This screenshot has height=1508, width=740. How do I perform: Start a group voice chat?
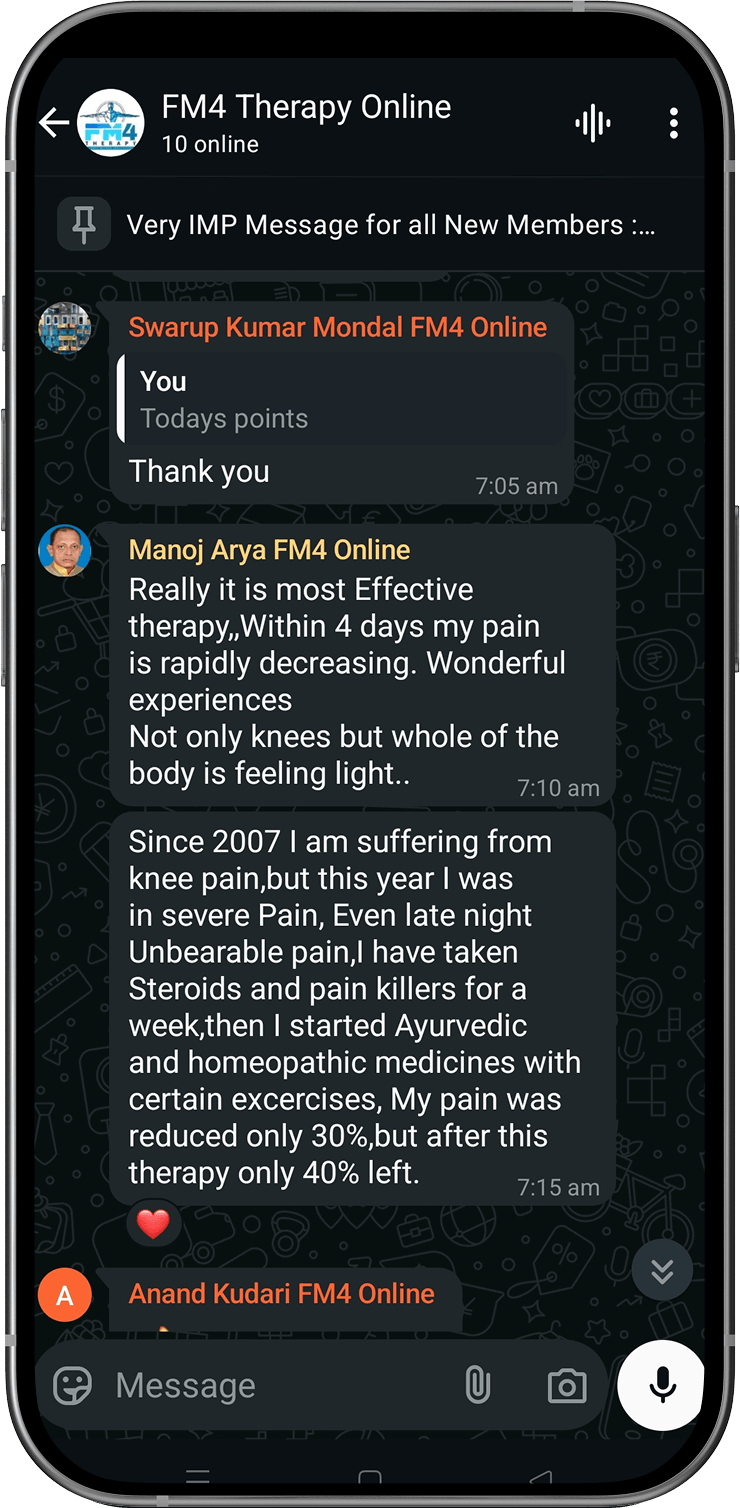tap(593, 124)
